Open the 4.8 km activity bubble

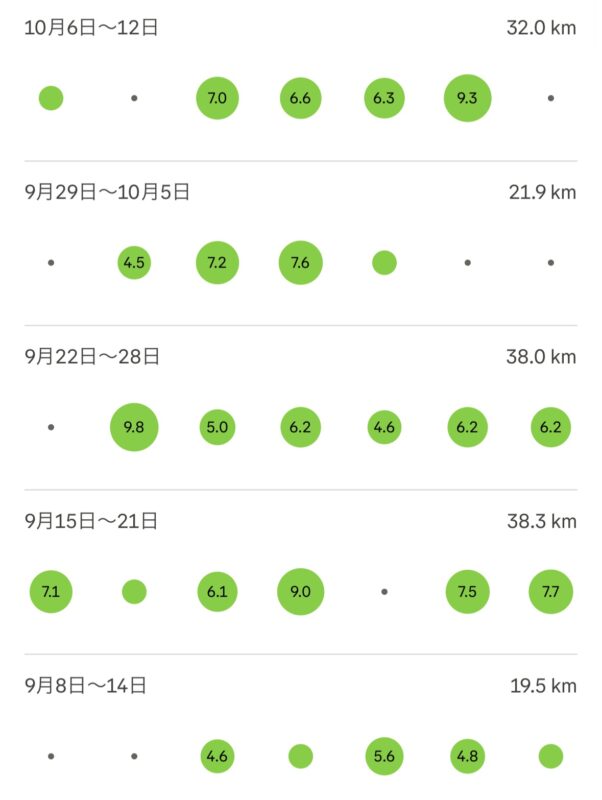point(467,756)
